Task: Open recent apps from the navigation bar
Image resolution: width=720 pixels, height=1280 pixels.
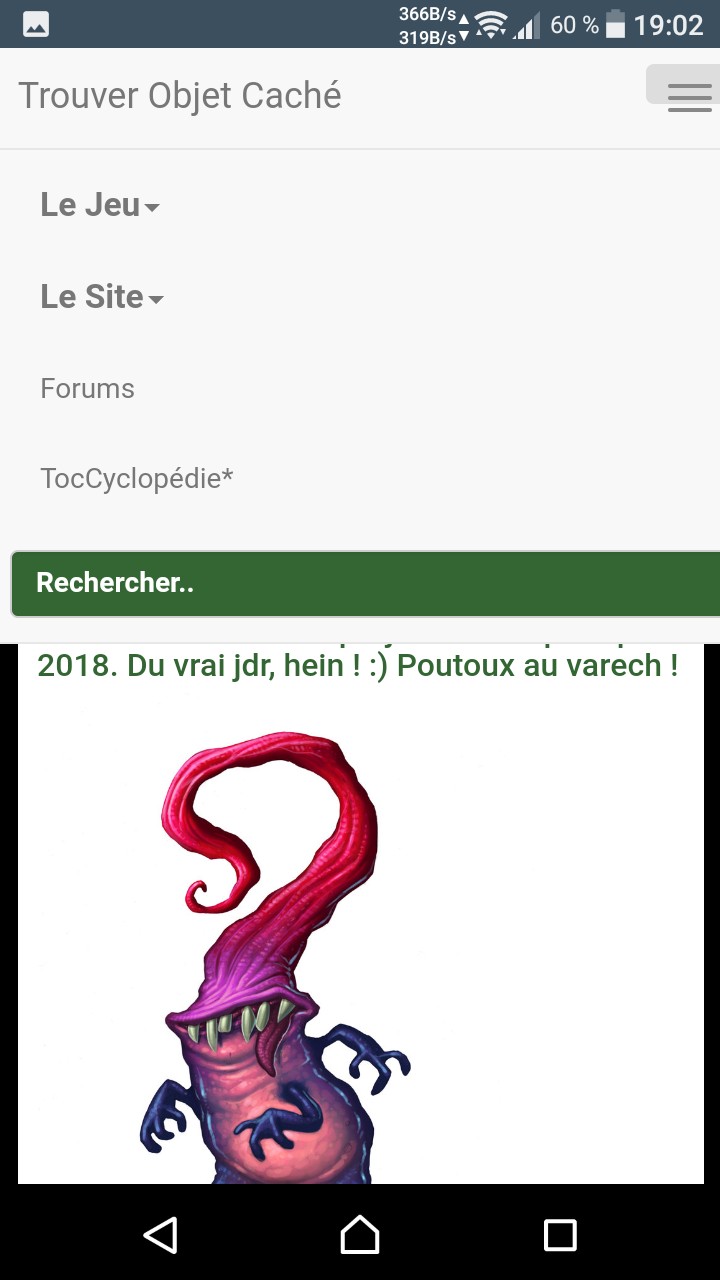Action: (560, 1234)
